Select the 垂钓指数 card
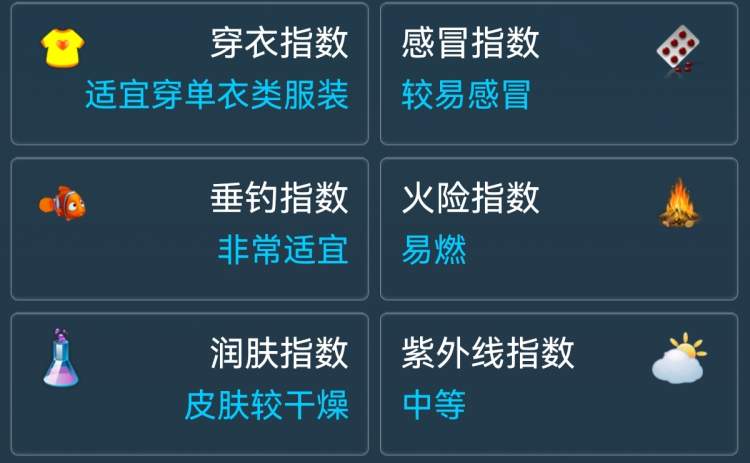The width and height of the screenshot is (750, 463). click(x=189, y=228)
